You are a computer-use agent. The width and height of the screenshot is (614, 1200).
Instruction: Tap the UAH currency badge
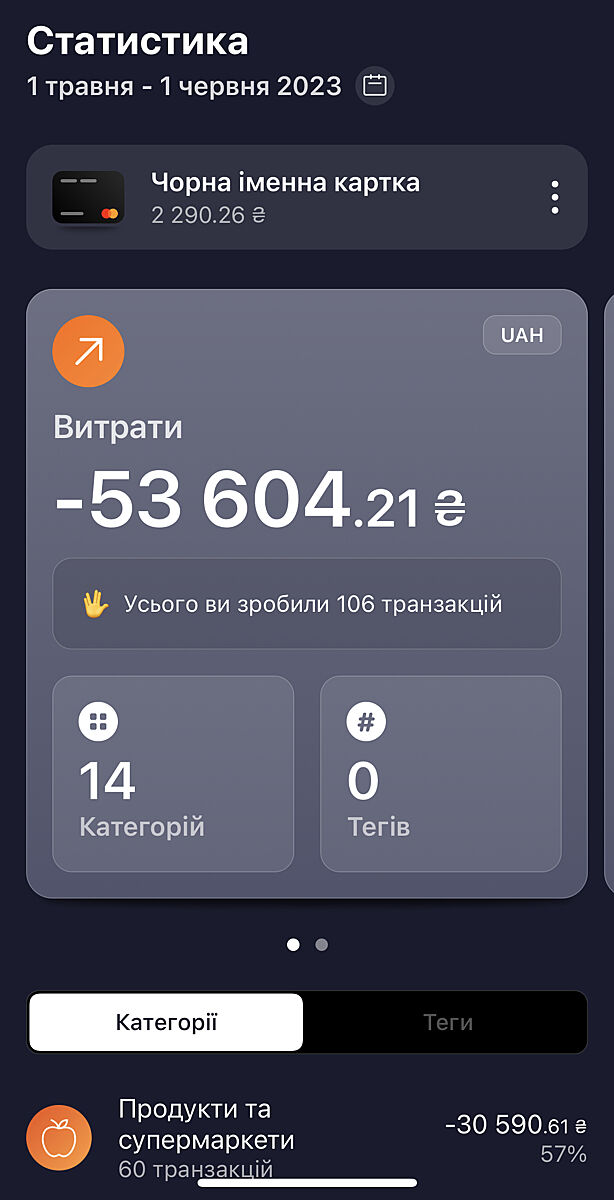[x=522, y=335]
